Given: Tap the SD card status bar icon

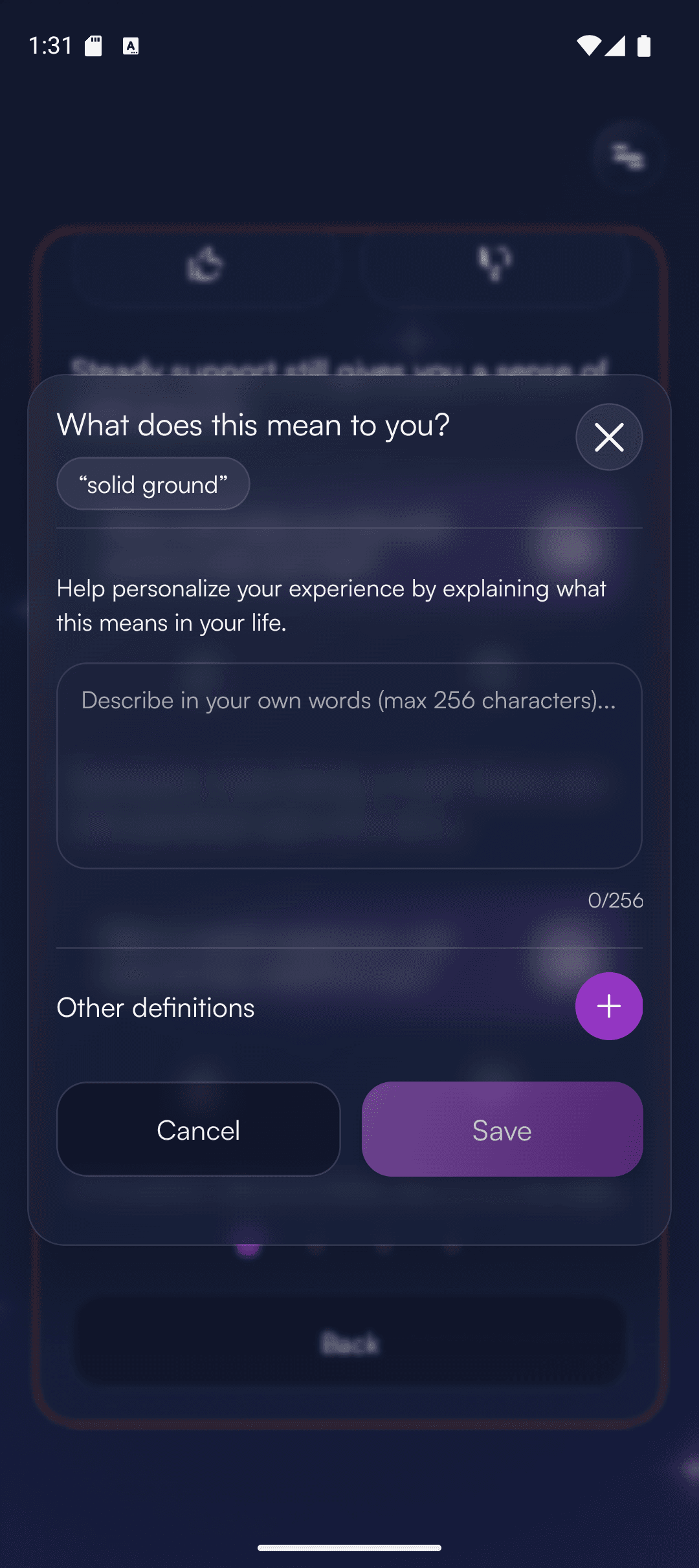Looking at the screenshot, I should [x=93, y=45].
